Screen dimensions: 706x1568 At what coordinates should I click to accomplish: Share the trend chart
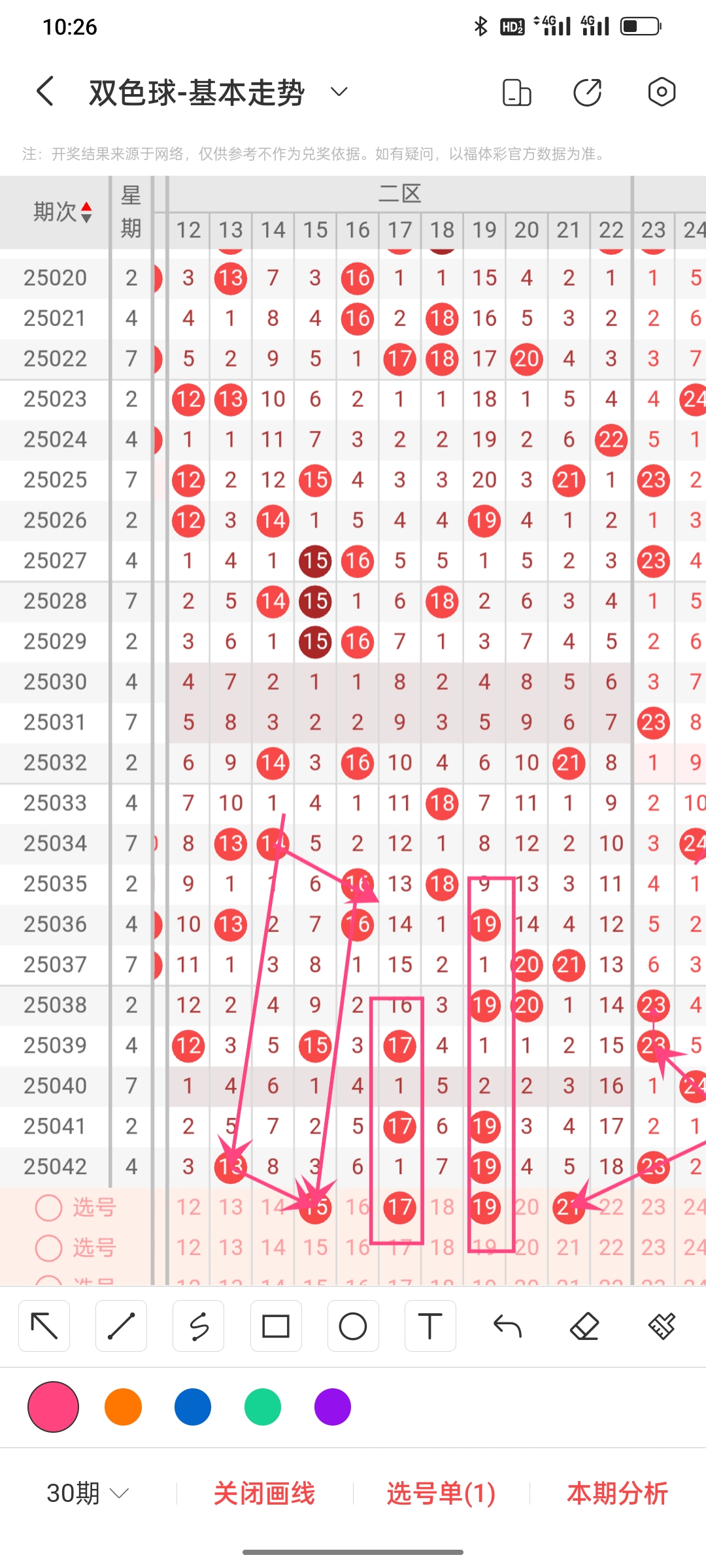tap(587, 92)
